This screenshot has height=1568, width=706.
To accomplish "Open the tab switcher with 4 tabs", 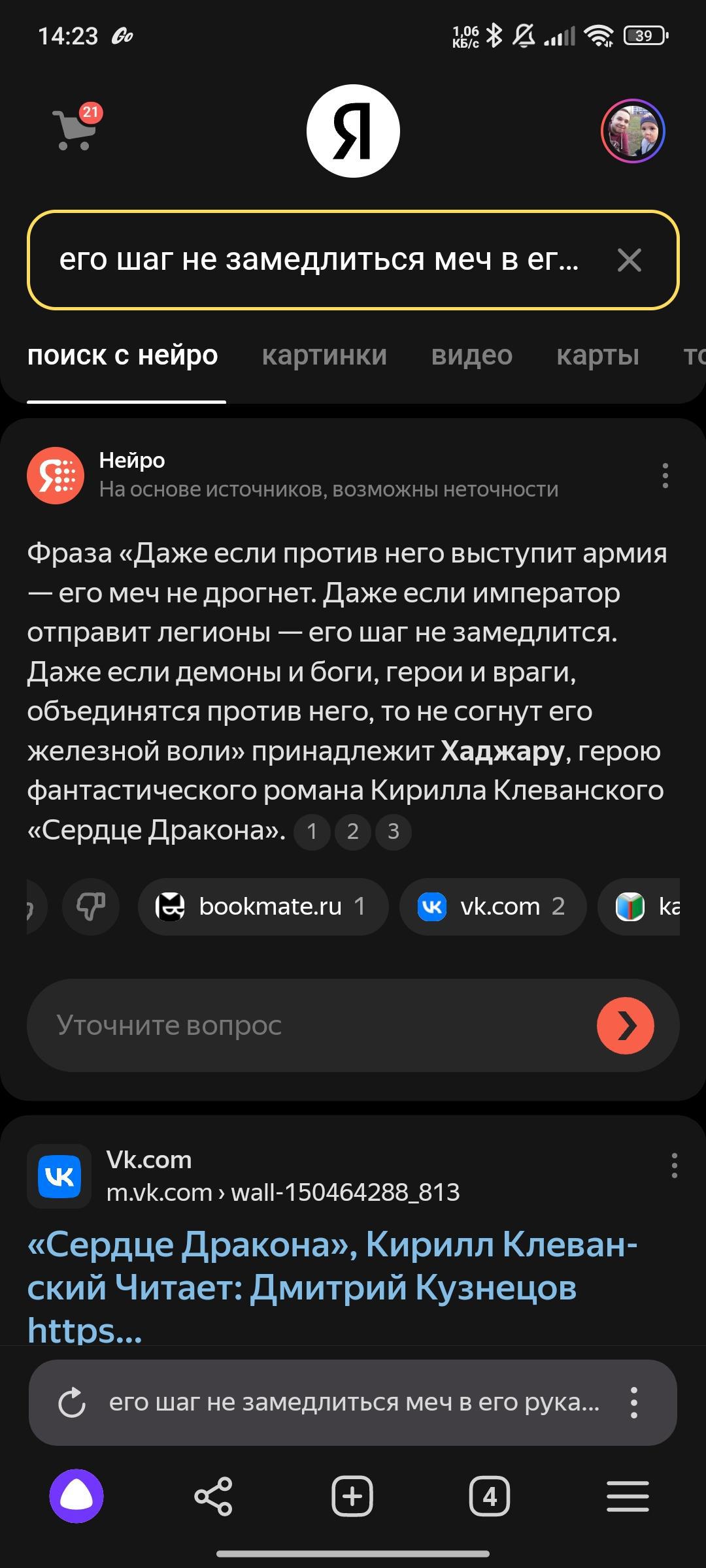I will (x=489, y=1496).
